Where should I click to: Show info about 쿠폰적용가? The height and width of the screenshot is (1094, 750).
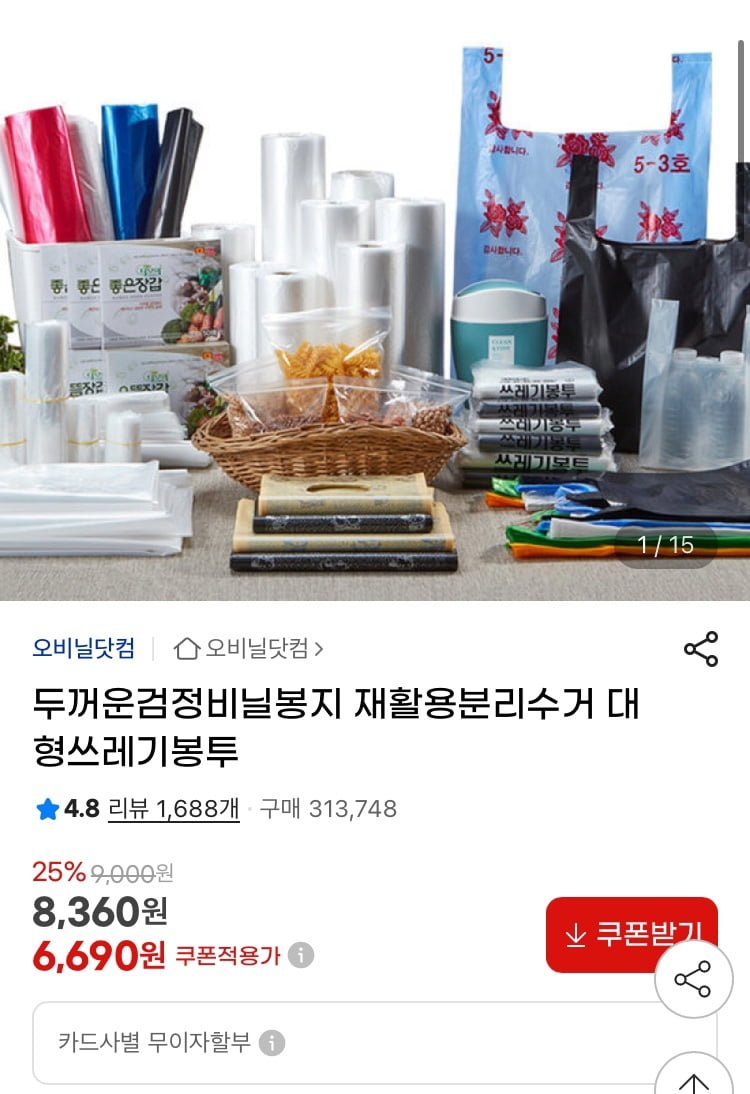(301, 955)
